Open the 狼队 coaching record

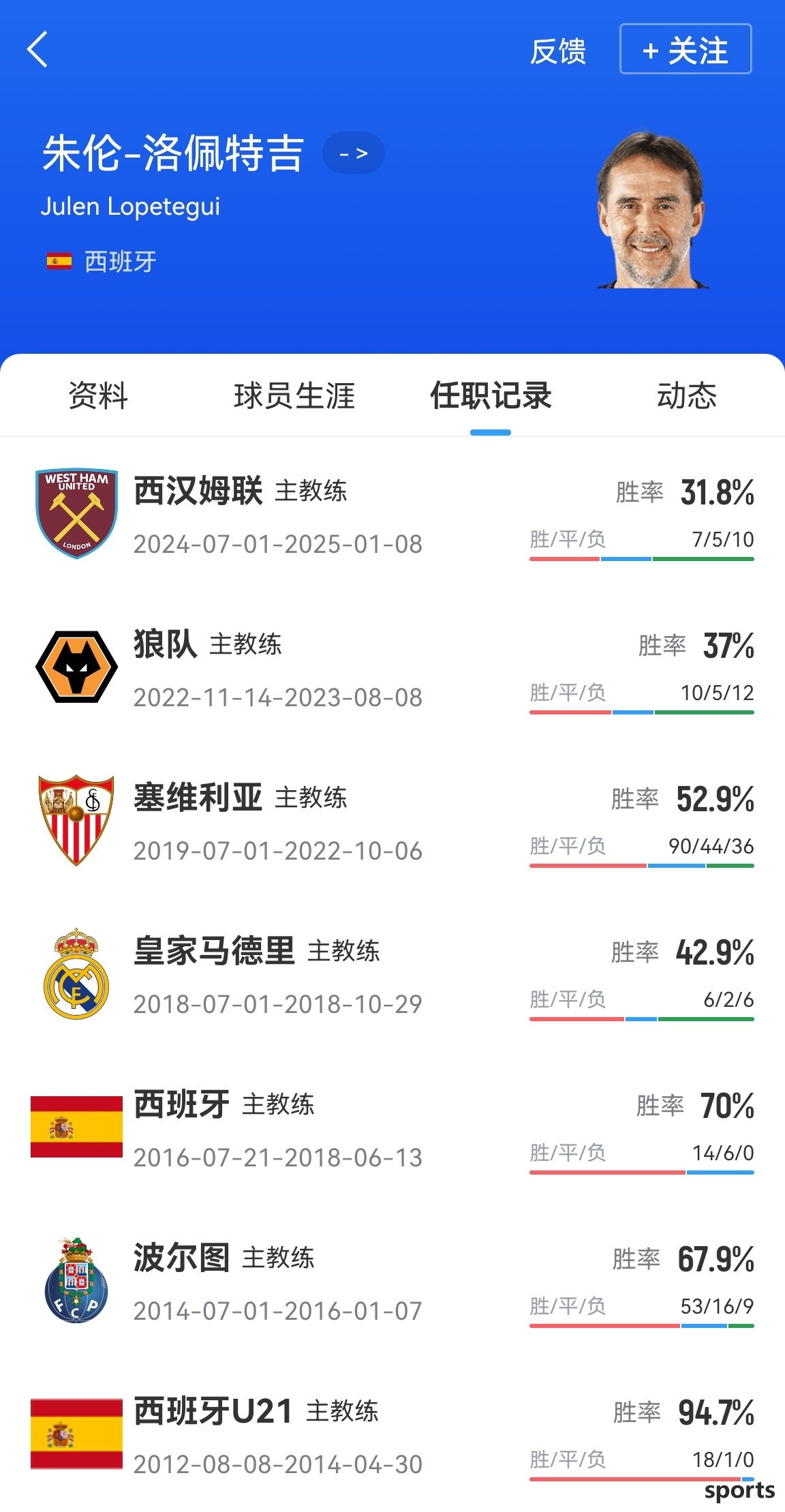coord(392,667)
